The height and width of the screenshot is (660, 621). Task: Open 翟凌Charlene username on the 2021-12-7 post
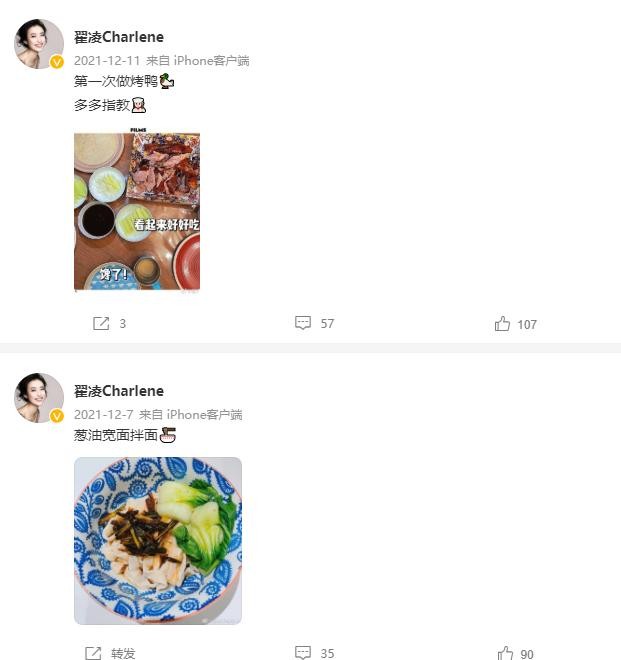click(118, 391)
